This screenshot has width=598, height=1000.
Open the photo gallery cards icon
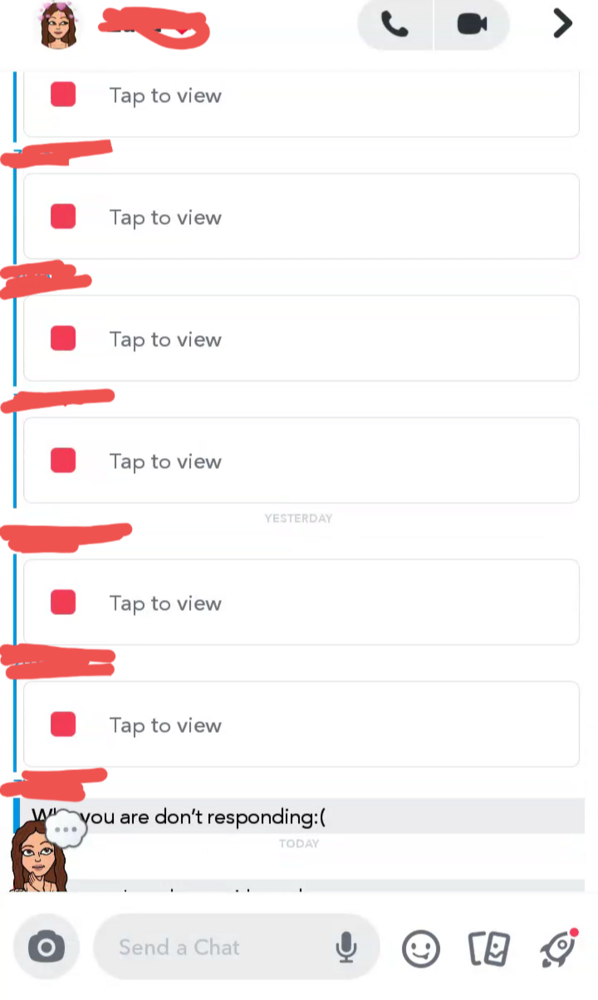point(489,949)
